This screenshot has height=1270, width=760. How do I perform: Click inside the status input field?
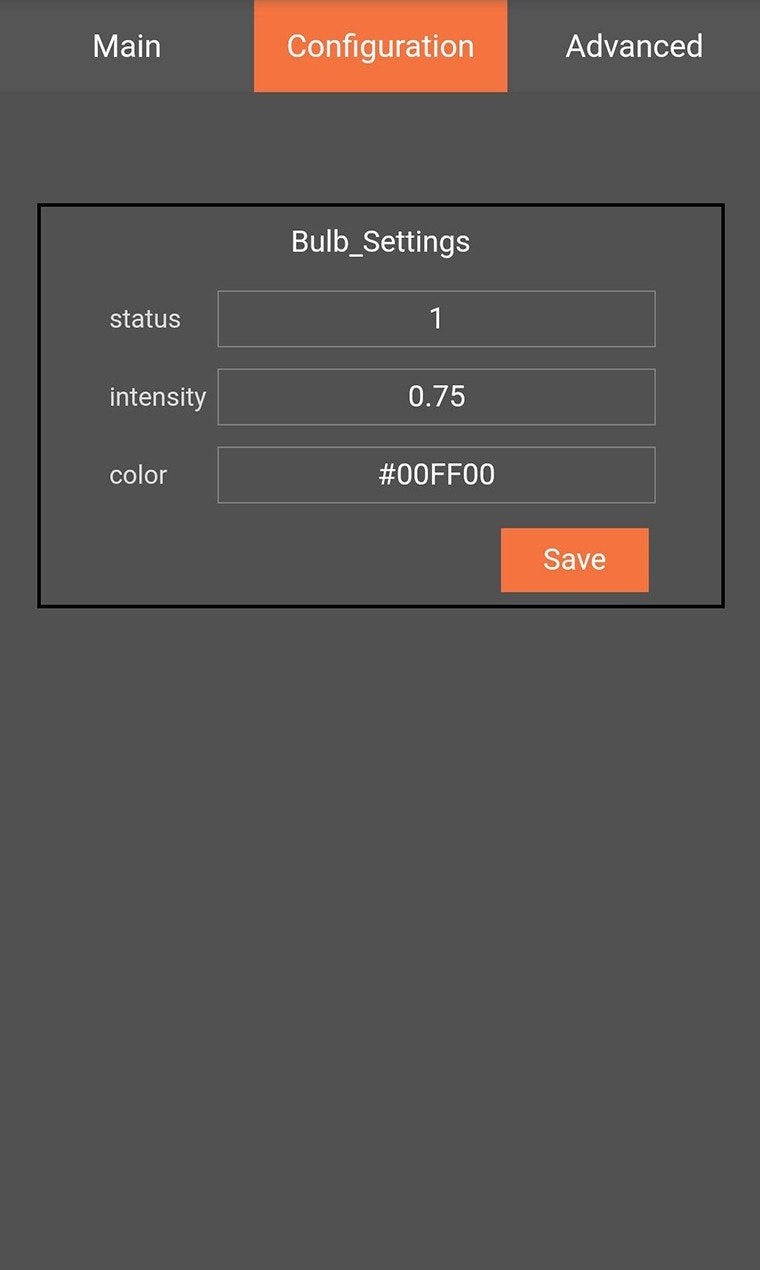(x=436, y=318)
